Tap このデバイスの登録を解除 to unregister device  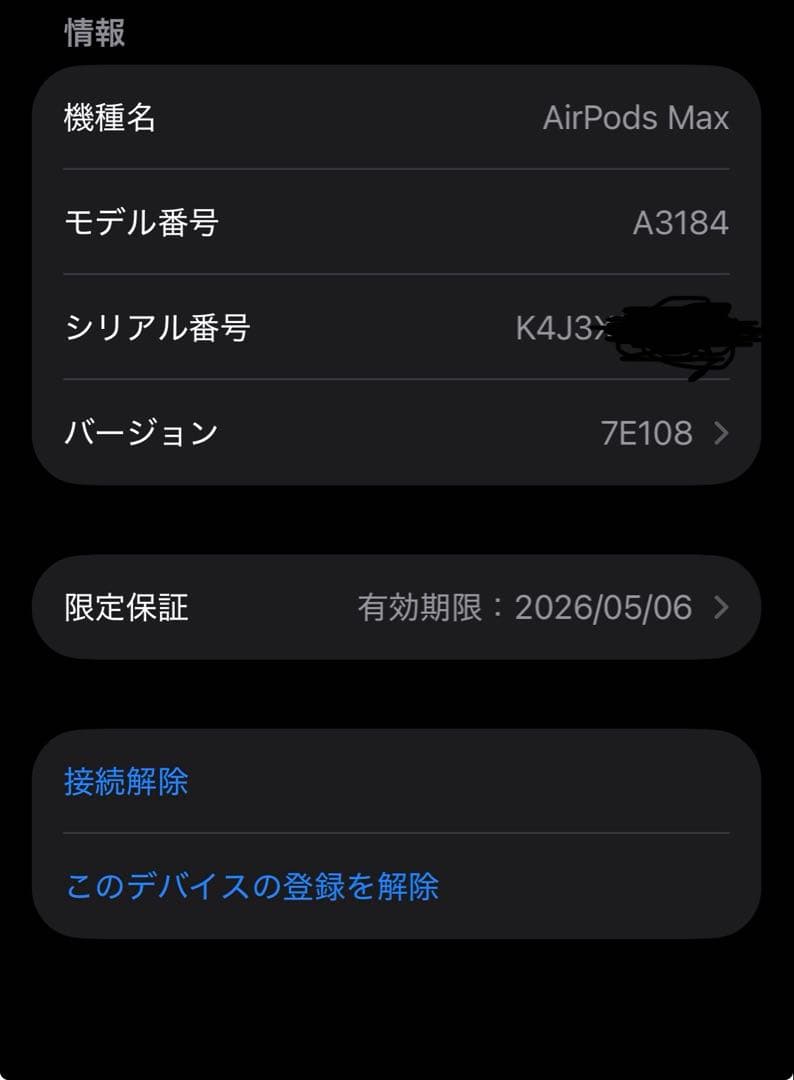[x=253, y=884]
